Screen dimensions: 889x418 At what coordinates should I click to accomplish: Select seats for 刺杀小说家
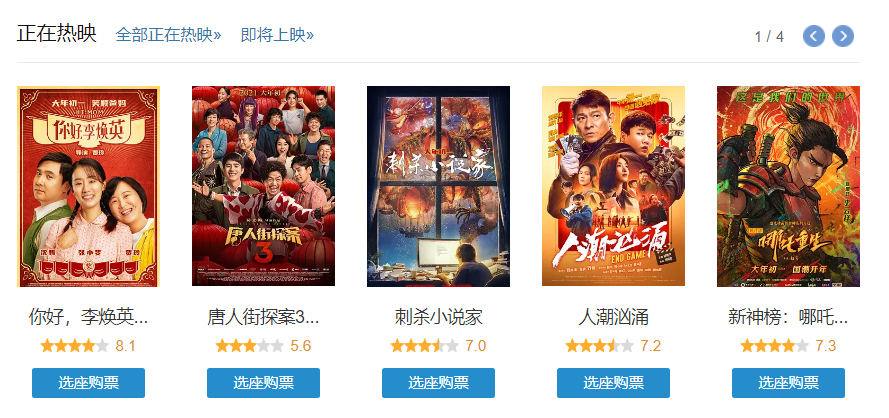[438, 382]
